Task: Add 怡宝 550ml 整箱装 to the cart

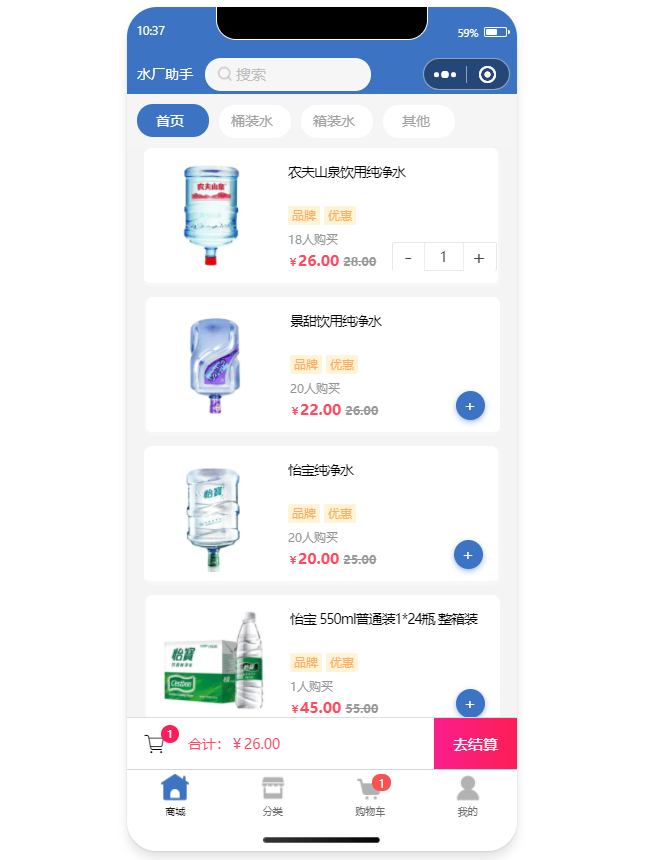Action: (470, 703)
